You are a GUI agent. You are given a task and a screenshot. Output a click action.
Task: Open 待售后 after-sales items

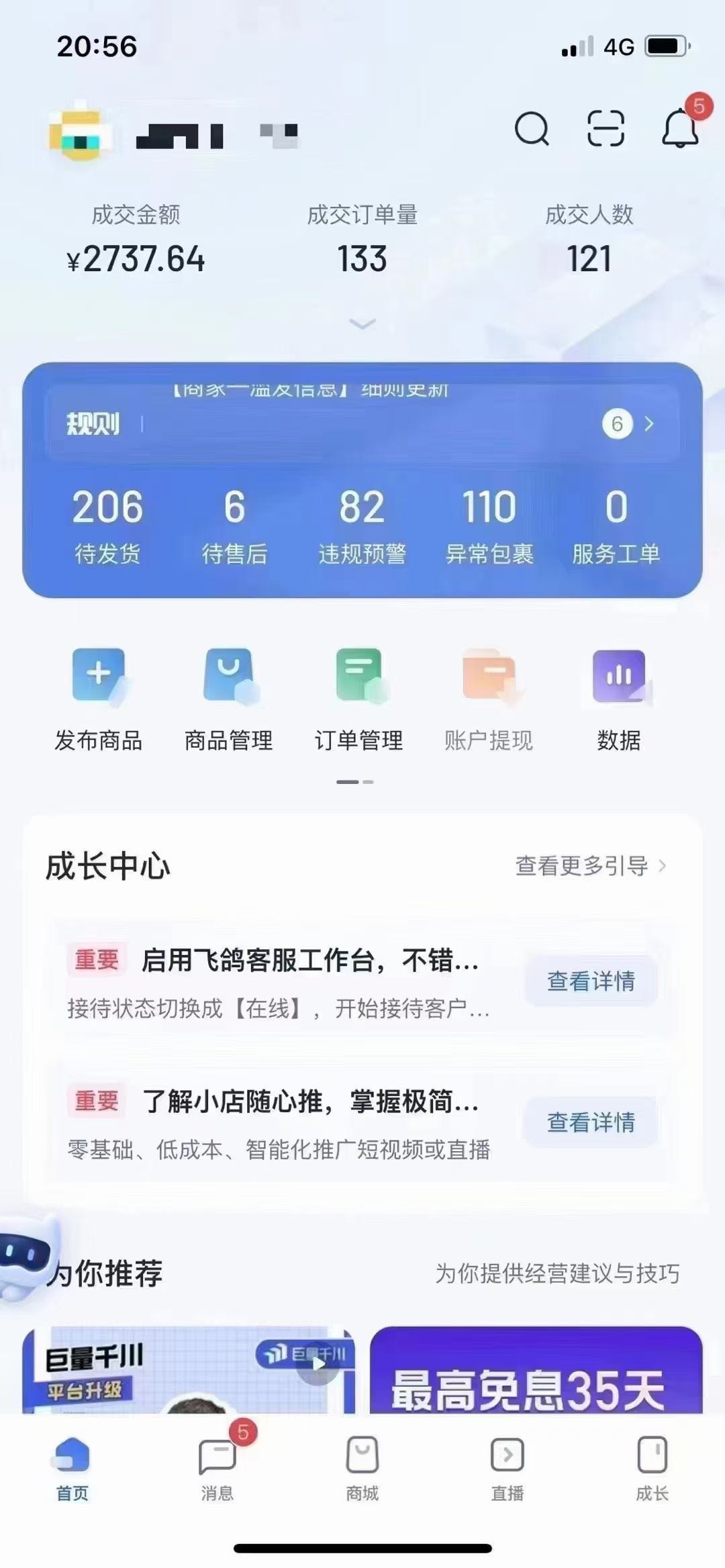[234, 525]
